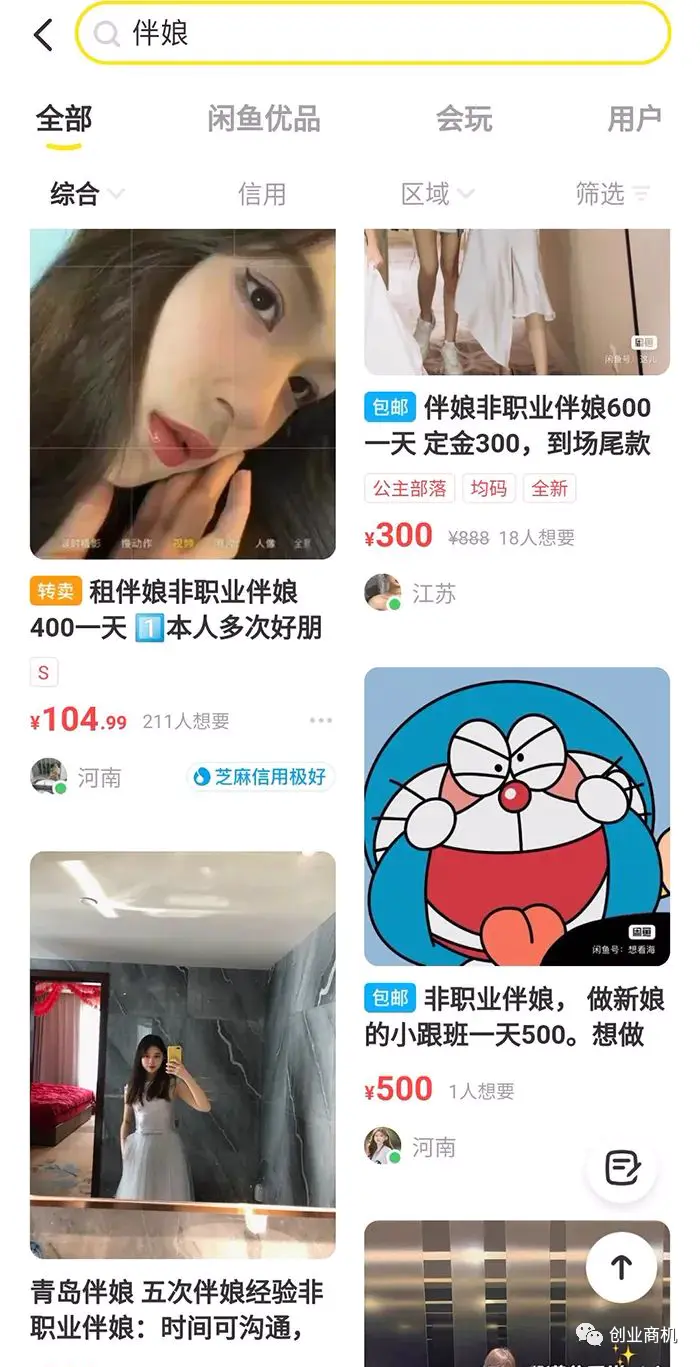Tap the floating note feedback button
The width and height of the screenshot is (700, 1367).
click(621, 1167)
